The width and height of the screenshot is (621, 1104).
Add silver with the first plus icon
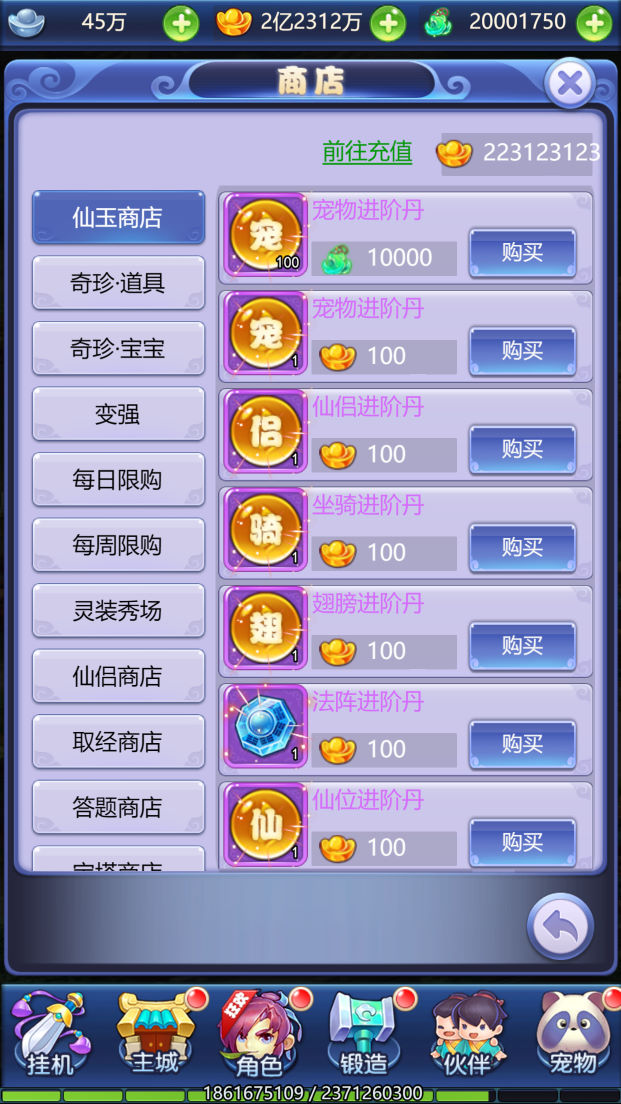tap(181, 22)
